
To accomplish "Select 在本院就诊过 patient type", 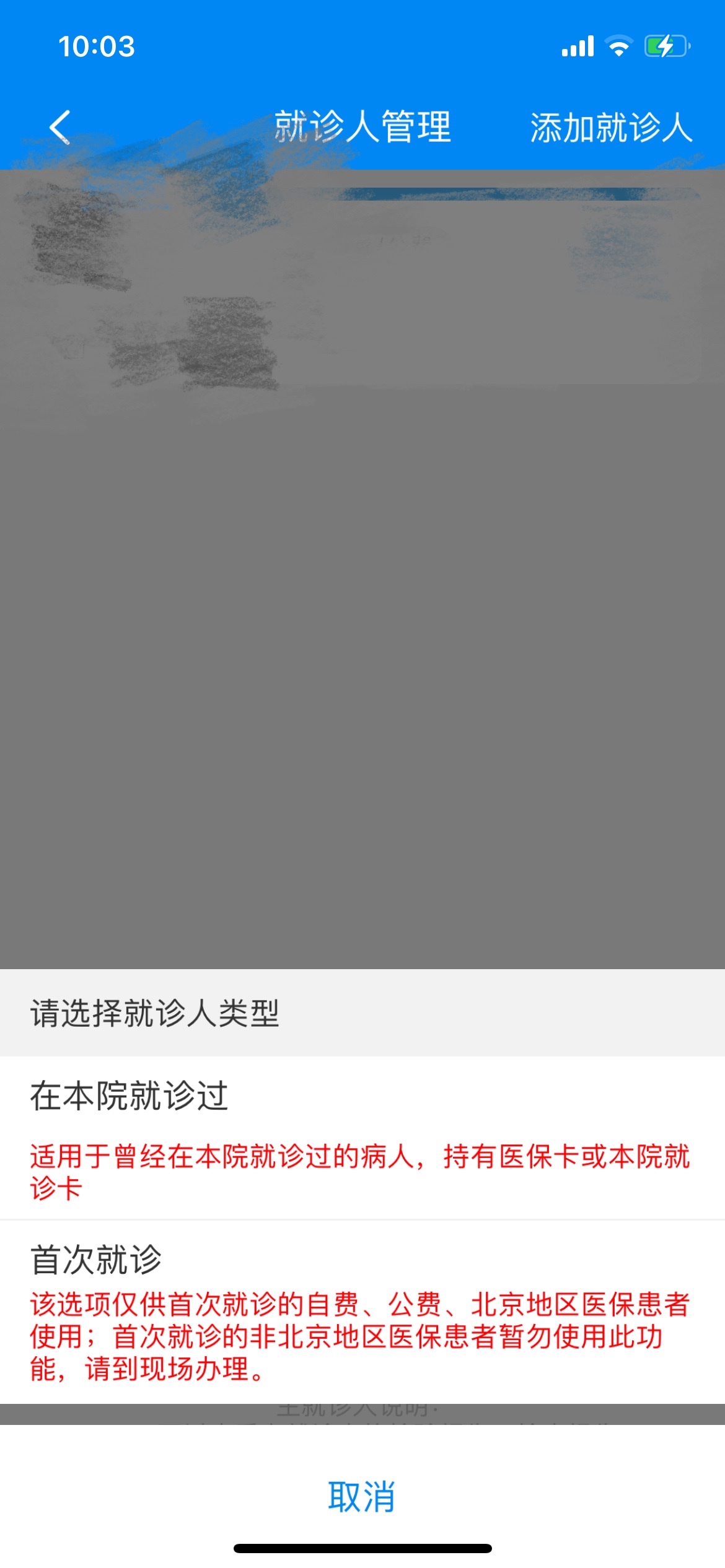I will point(362,1138).
